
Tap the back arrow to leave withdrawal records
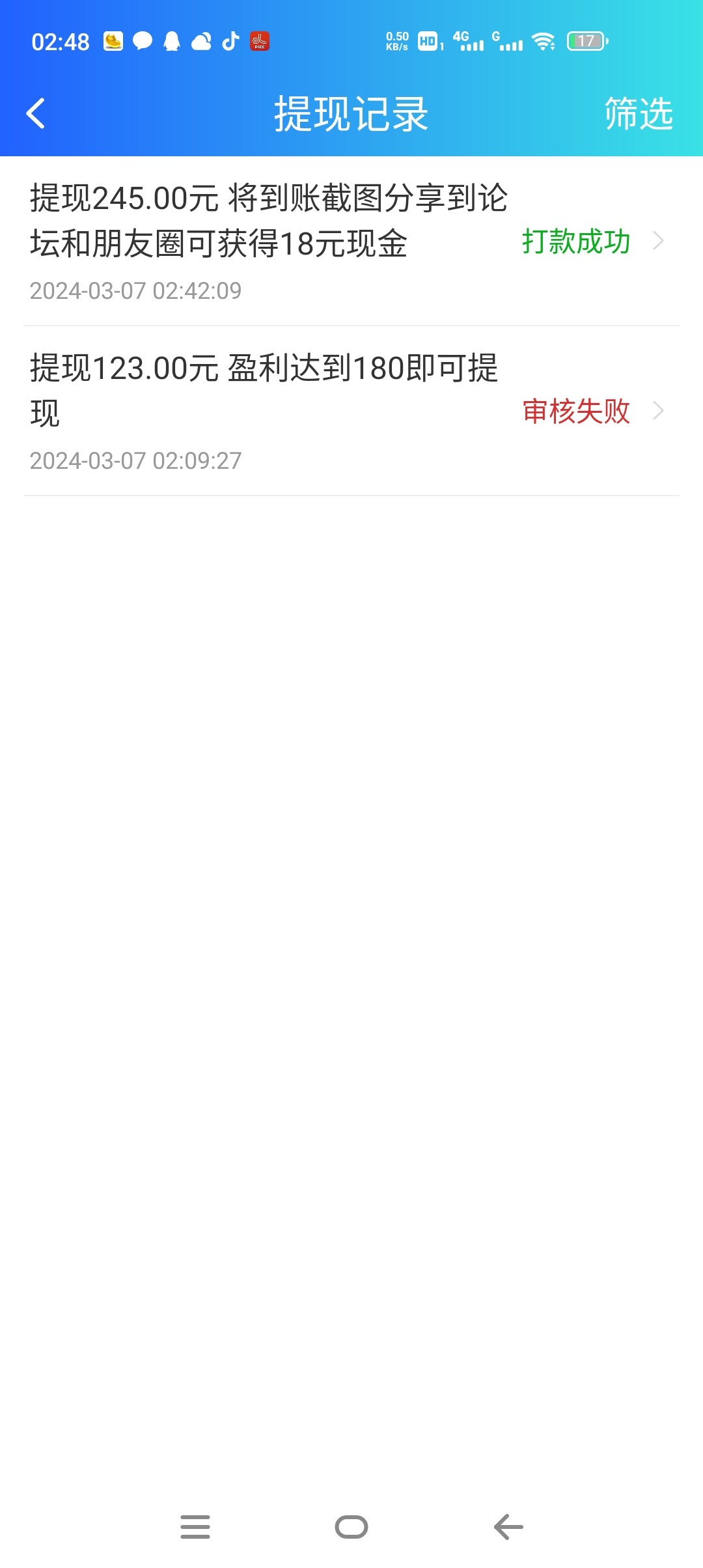[36, 112]
